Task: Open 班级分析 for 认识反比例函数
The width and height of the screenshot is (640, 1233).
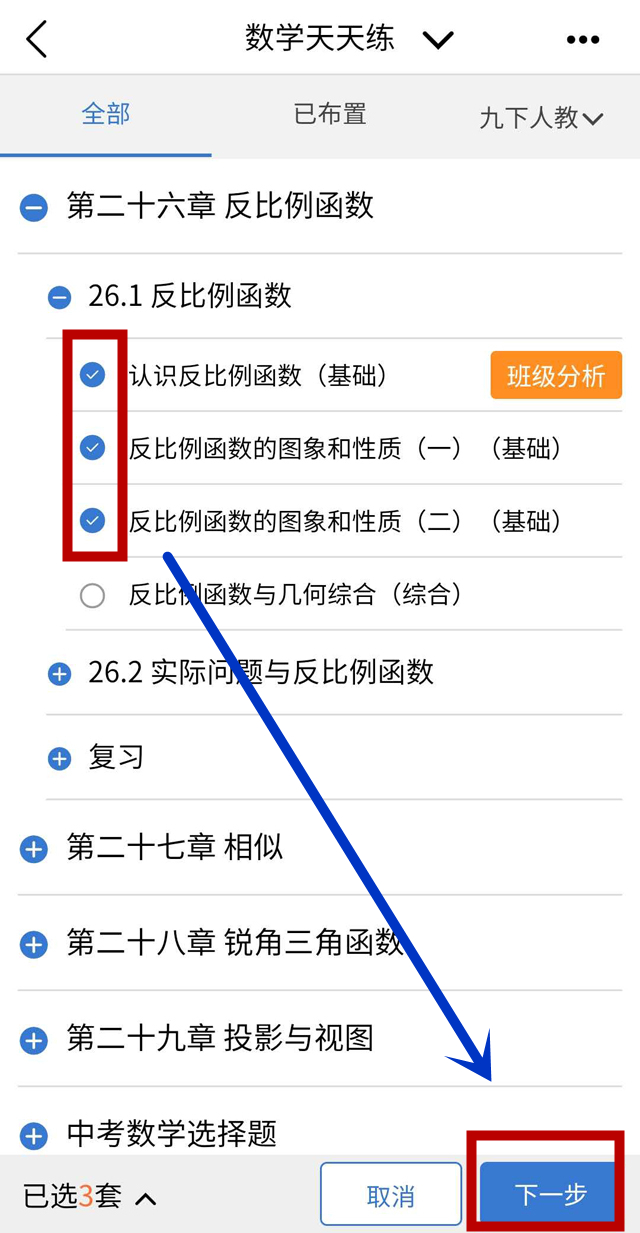Action: (556, 376)
